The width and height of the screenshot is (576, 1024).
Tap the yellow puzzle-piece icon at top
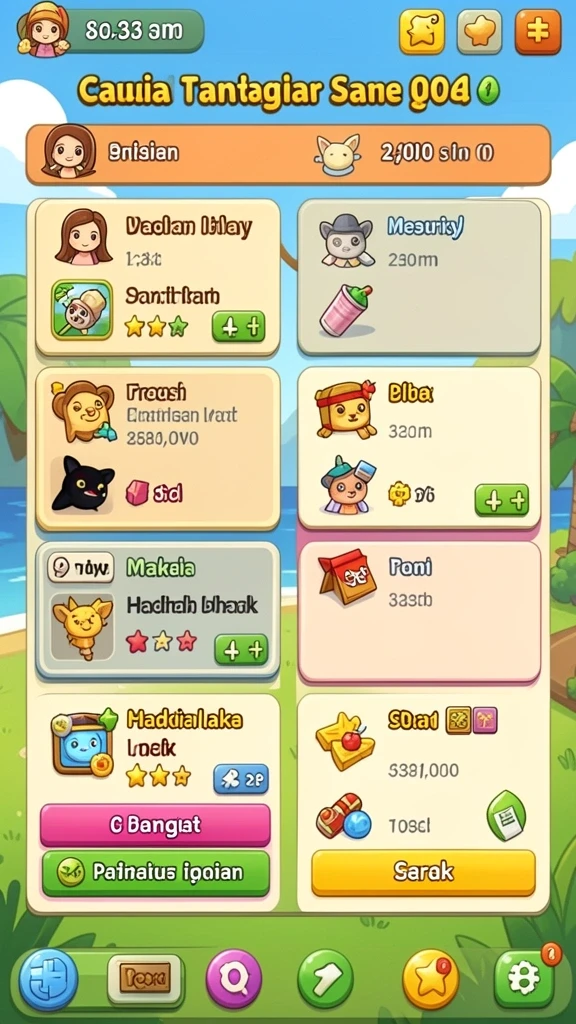[x=422, y=31]
